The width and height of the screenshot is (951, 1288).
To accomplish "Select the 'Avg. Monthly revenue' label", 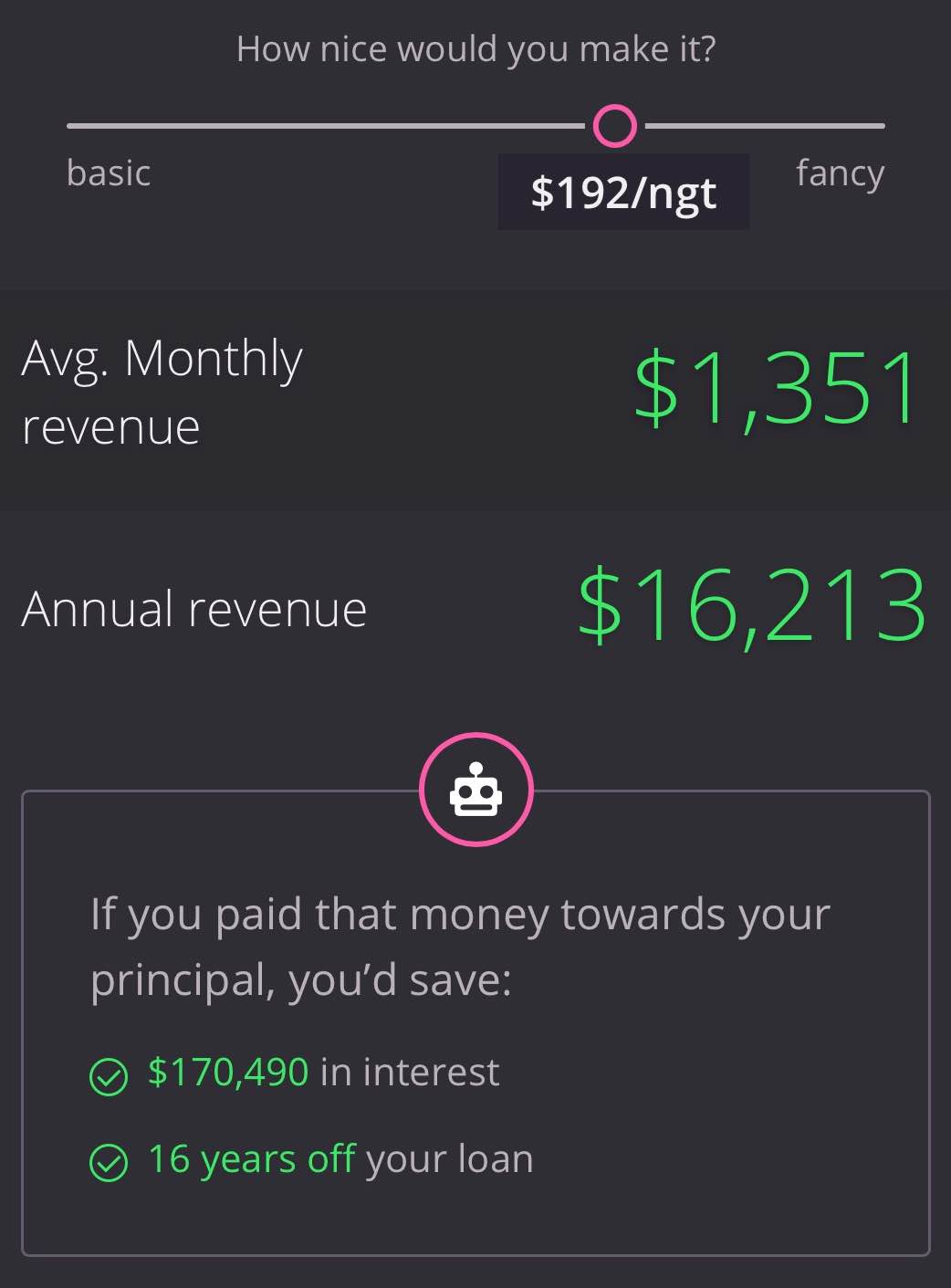I will 162,391.
